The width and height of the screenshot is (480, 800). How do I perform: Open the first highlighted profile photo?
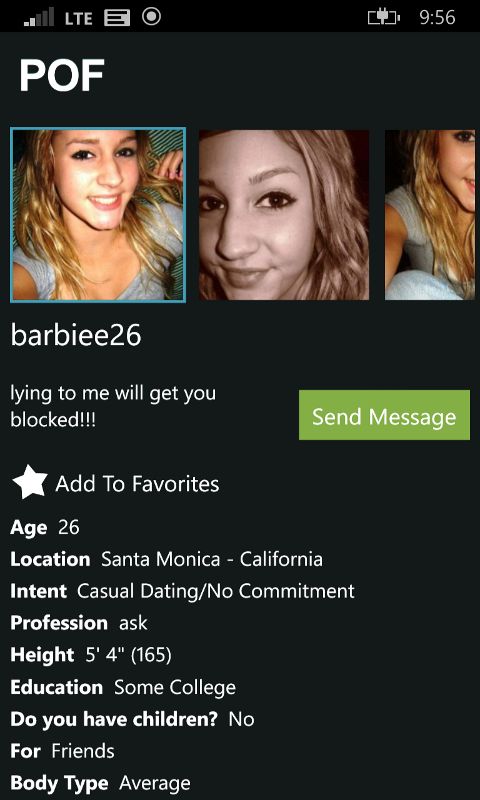point(98,215)
